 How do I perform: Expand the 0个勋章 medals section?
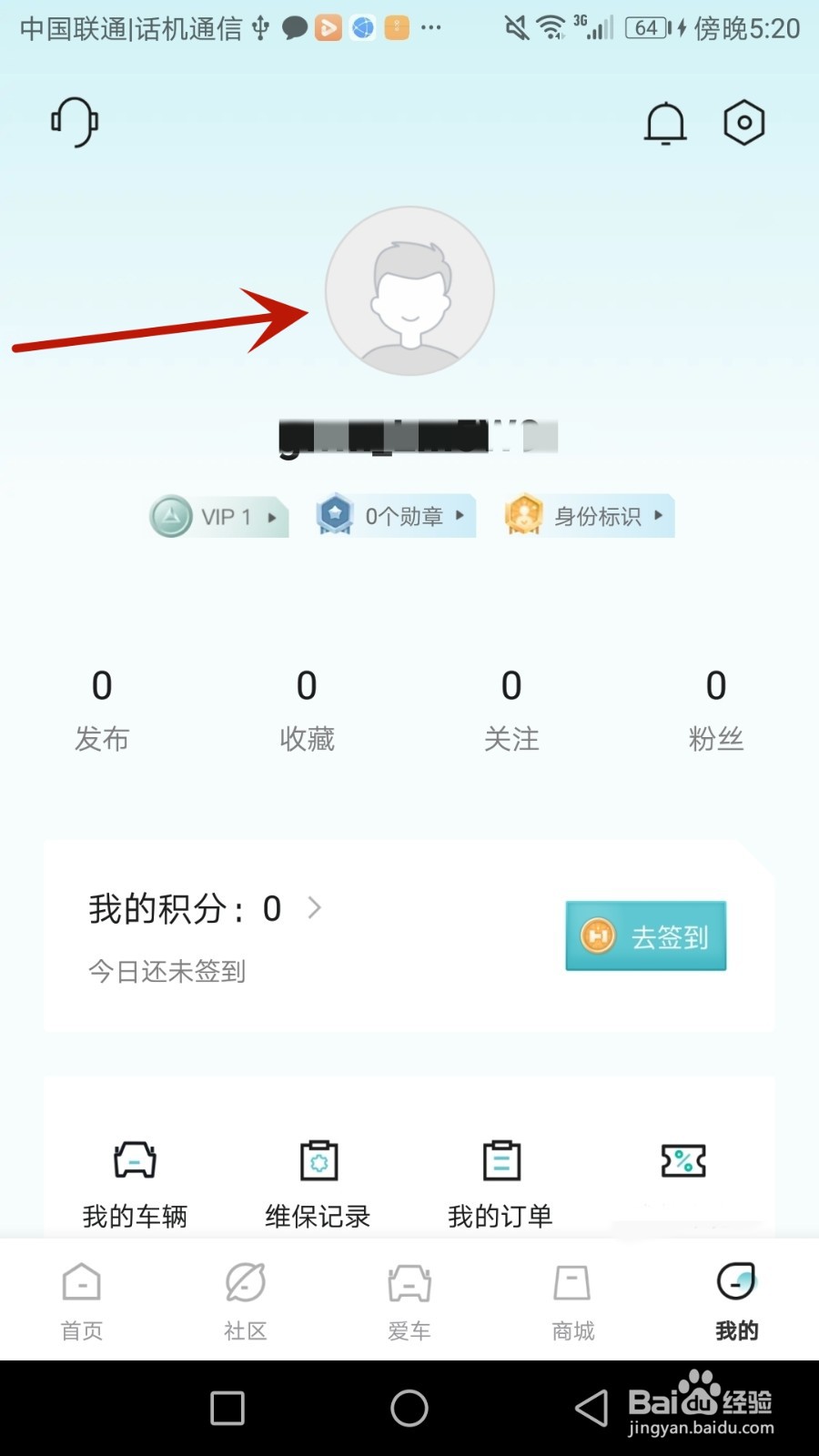393,516
